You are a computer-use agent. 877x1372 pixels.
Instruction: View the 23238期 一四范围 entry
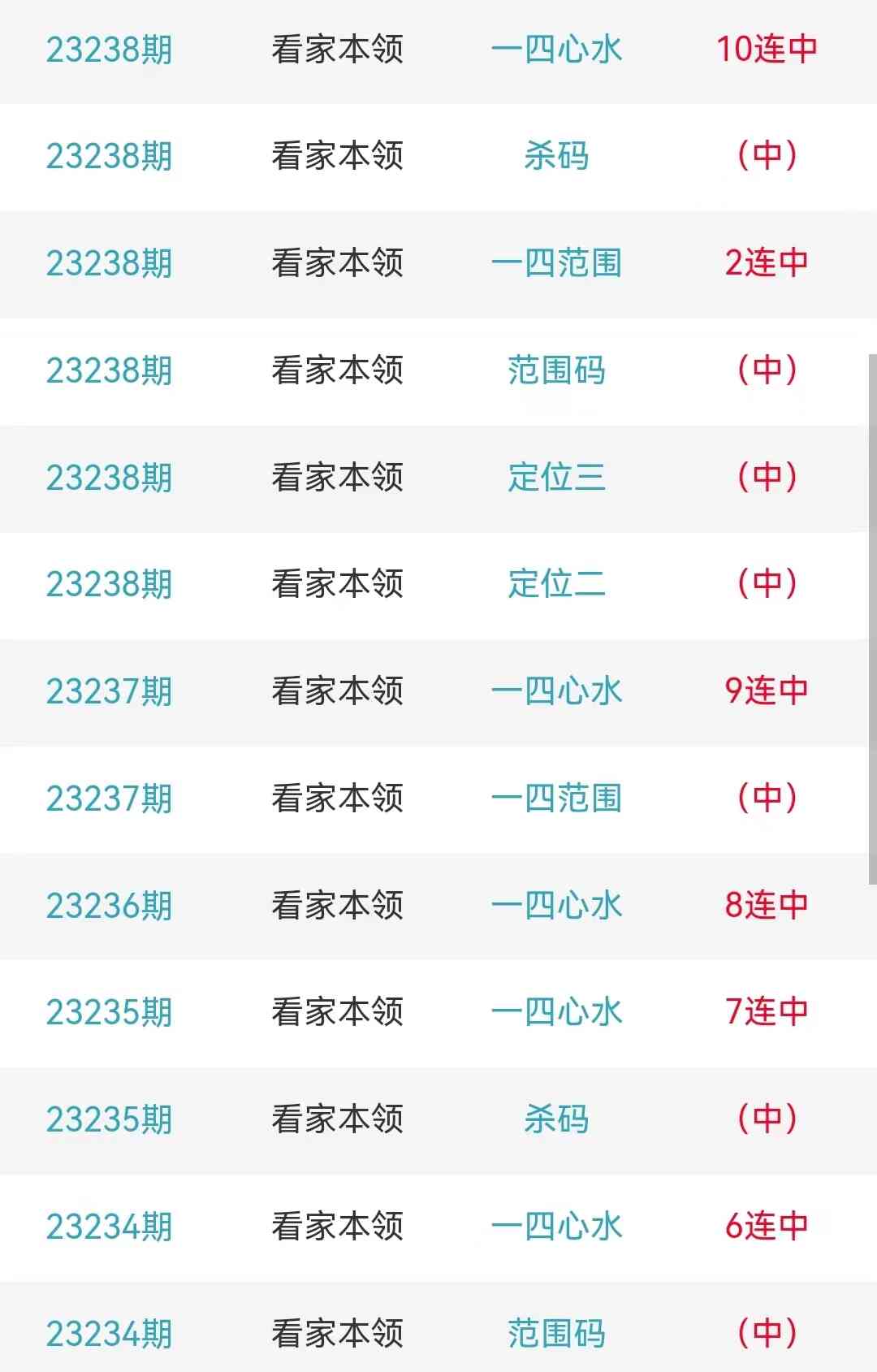(x=556, y=263)
